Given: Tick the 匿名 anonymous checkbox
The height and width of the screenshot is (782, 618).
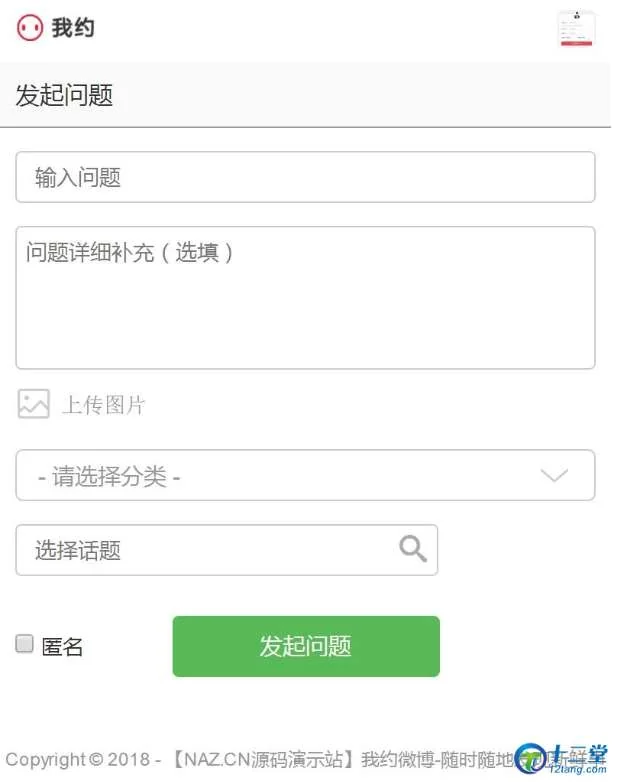Looking at the screenshot, I should pos(25,645).
